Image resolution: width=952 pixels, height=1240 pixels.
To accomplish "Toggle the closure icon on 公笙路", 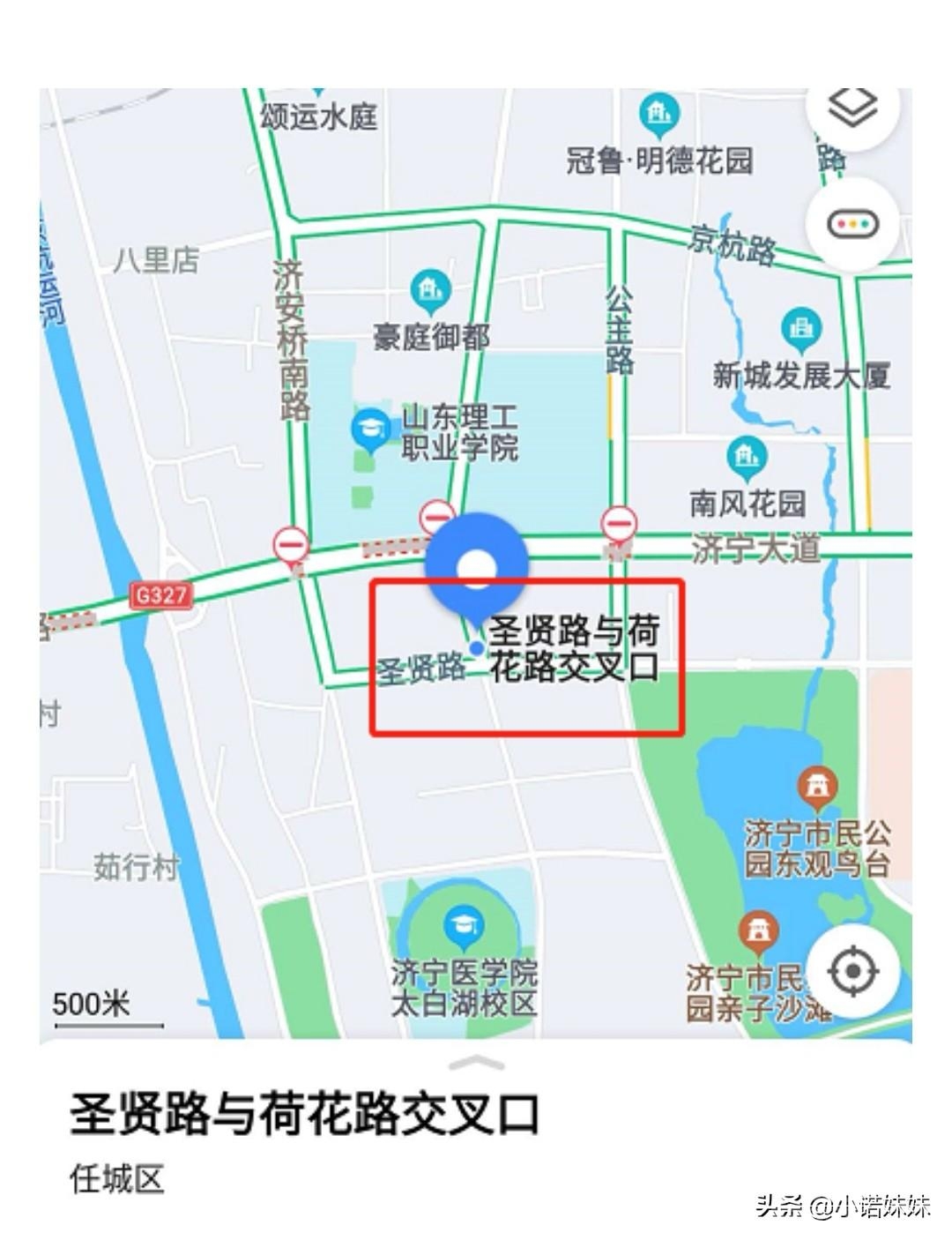I will (x=618, y=524).
